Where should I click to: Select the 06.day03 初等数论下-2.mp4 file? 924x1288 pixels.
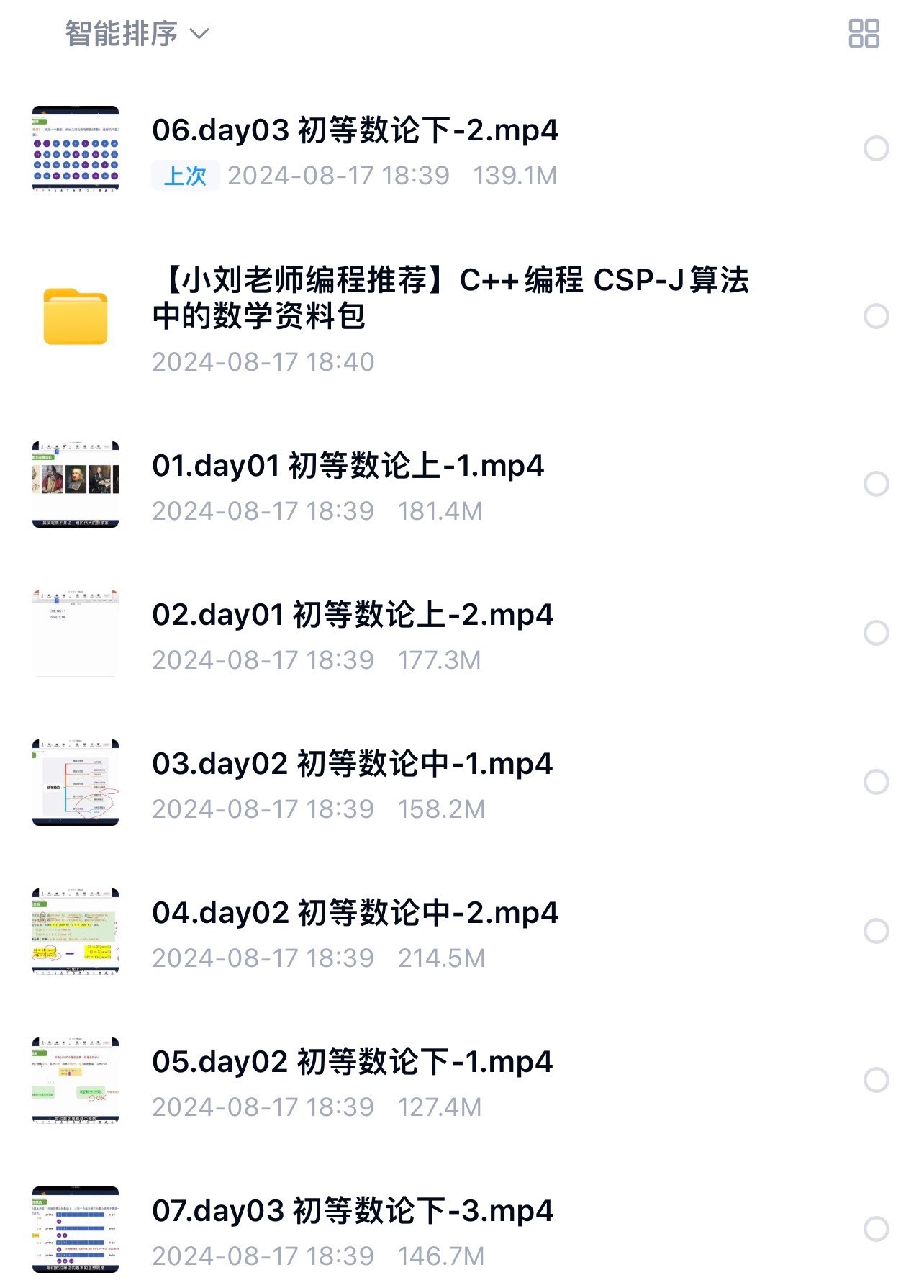point(876,149)
